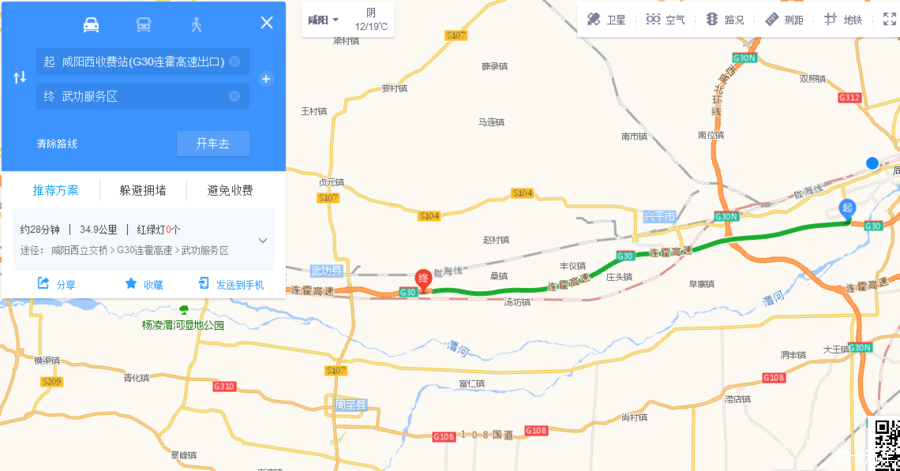Screen dimensions: 900x471
Task: Edit the starting point 咸阳西收费站 field
Action: (x=133, y=62)
